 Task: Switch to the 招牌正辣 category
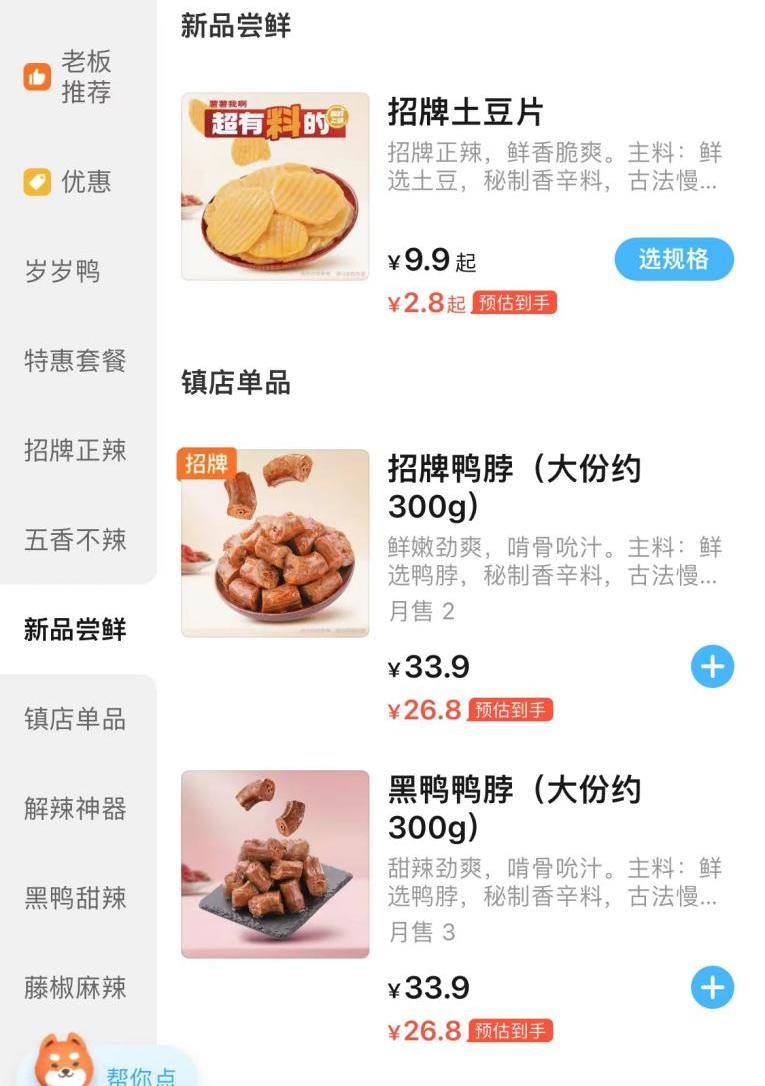coord(76,451)
